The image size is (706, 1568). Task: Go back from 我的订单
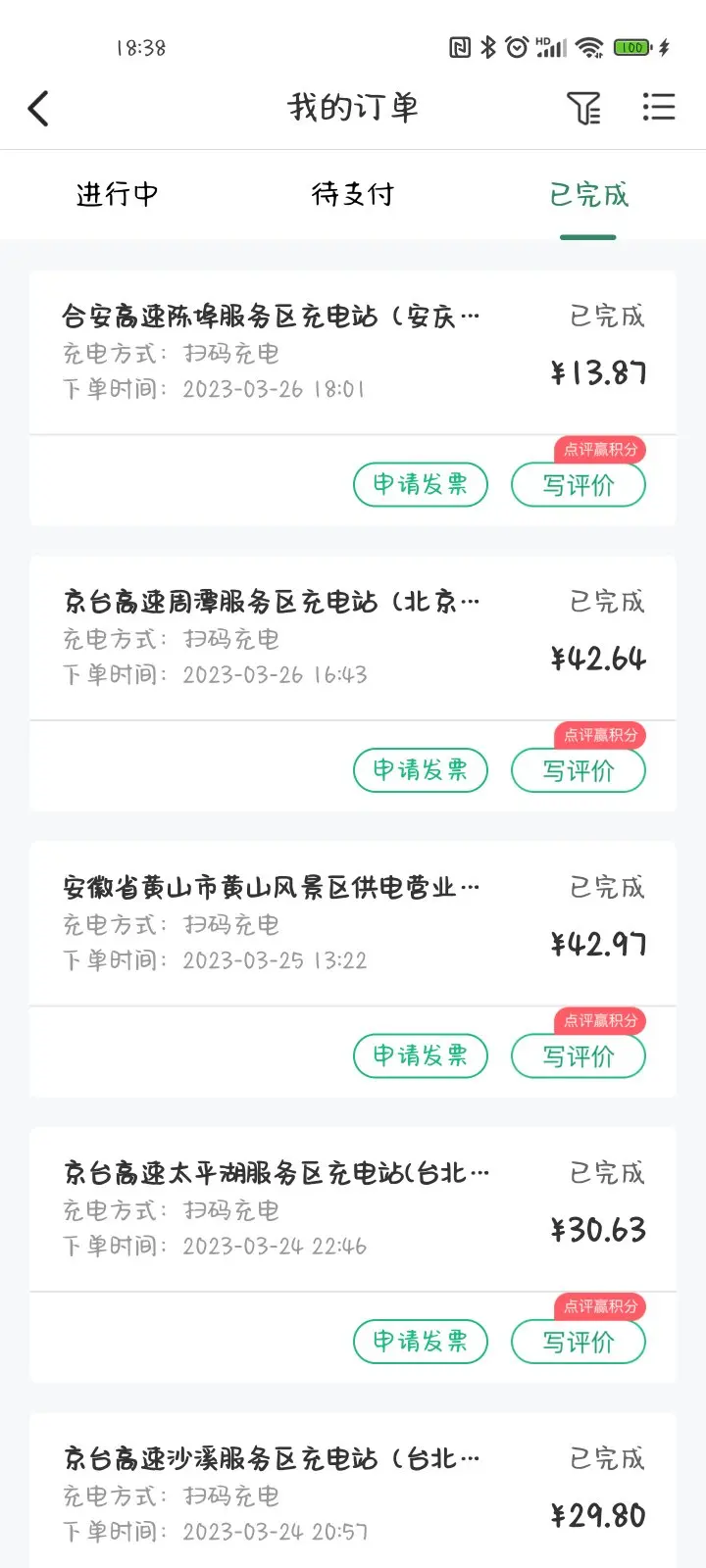pos(38,108)
